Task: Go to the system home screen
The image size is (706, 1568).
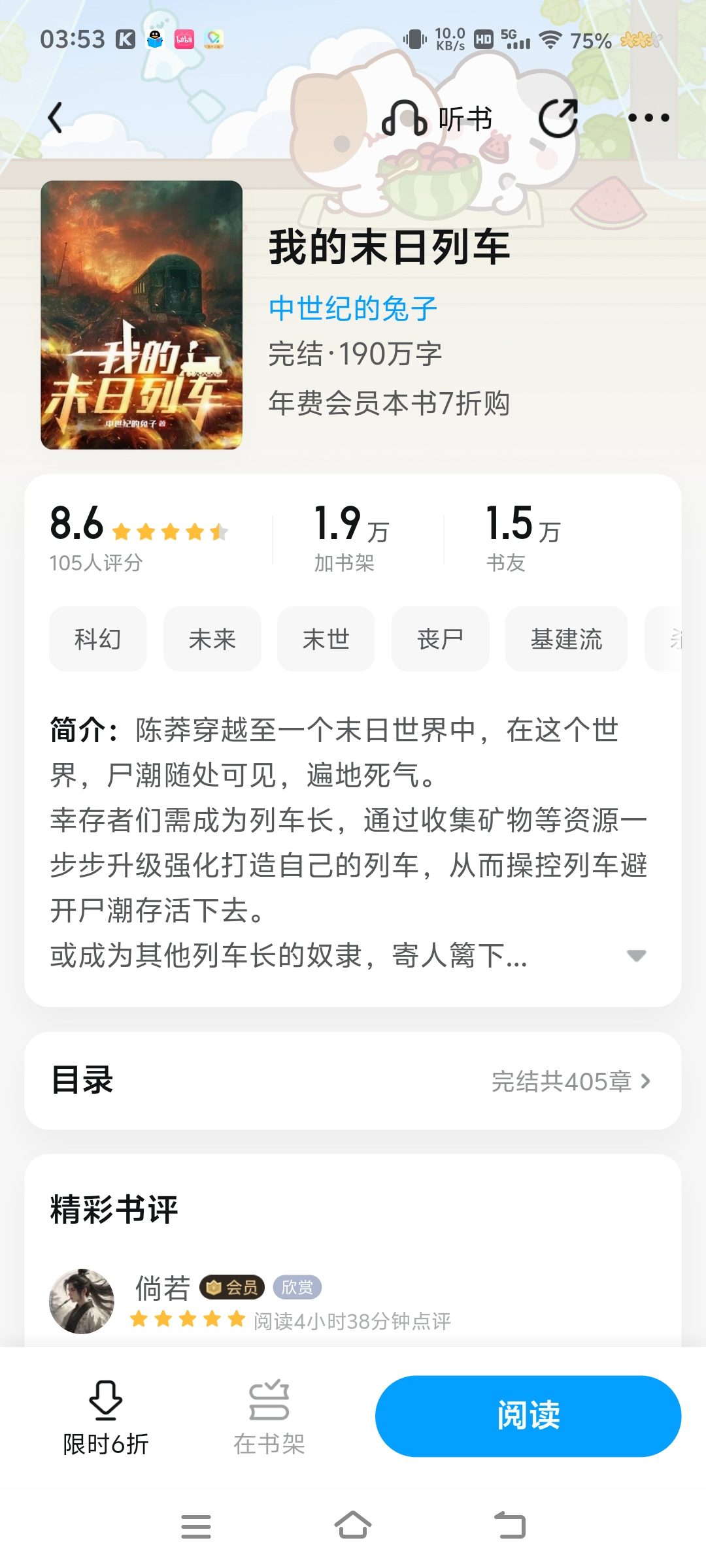Action: point(353,1526)
